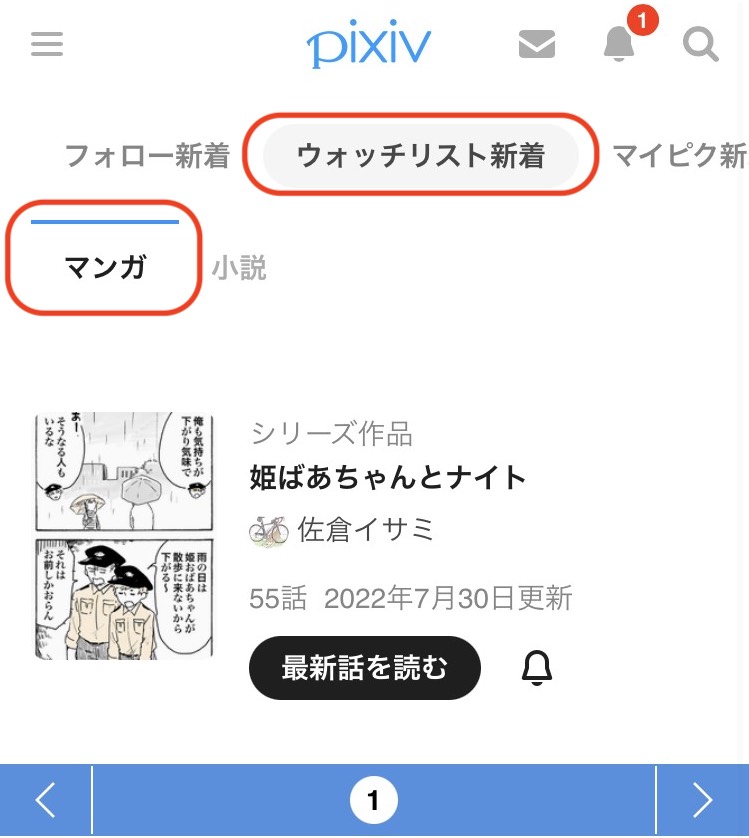Open 姫ばあちゃんとナイト manga thumbnail
Screen dimensions: 749x838
click(x=124, y=535)
